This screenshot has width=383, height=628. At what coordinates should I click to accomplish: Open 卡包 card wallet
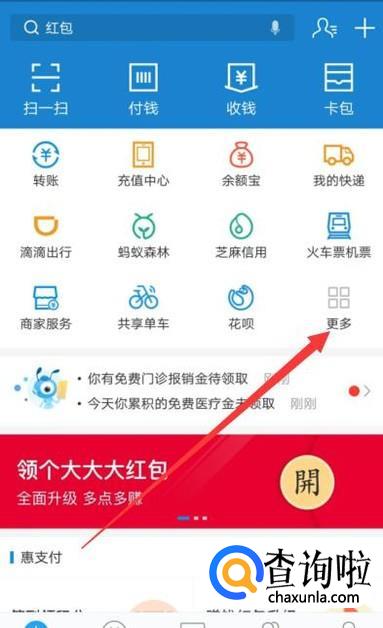click(339, 90)
